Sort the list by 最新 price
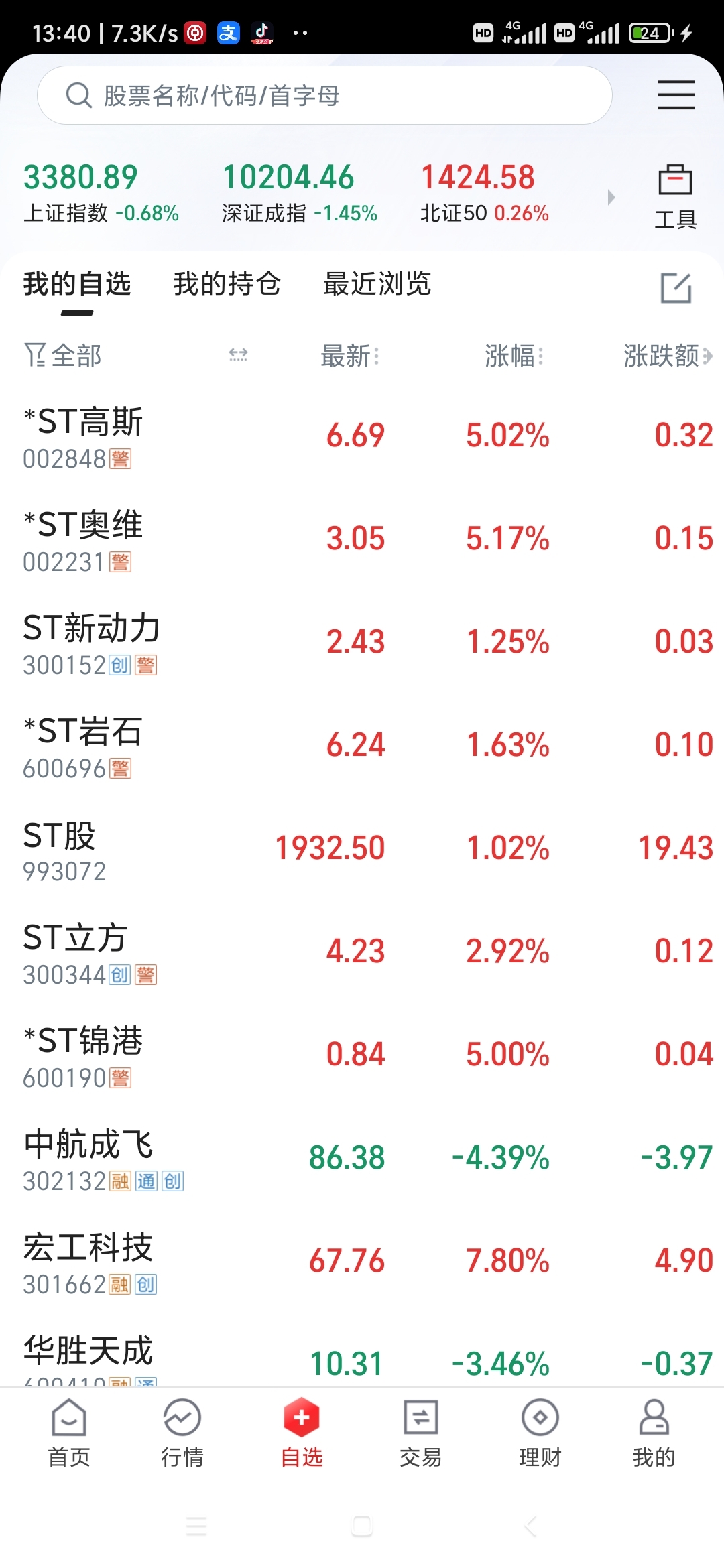The height and width of the screenshot is (1568, 724). (x=350, y=356)
